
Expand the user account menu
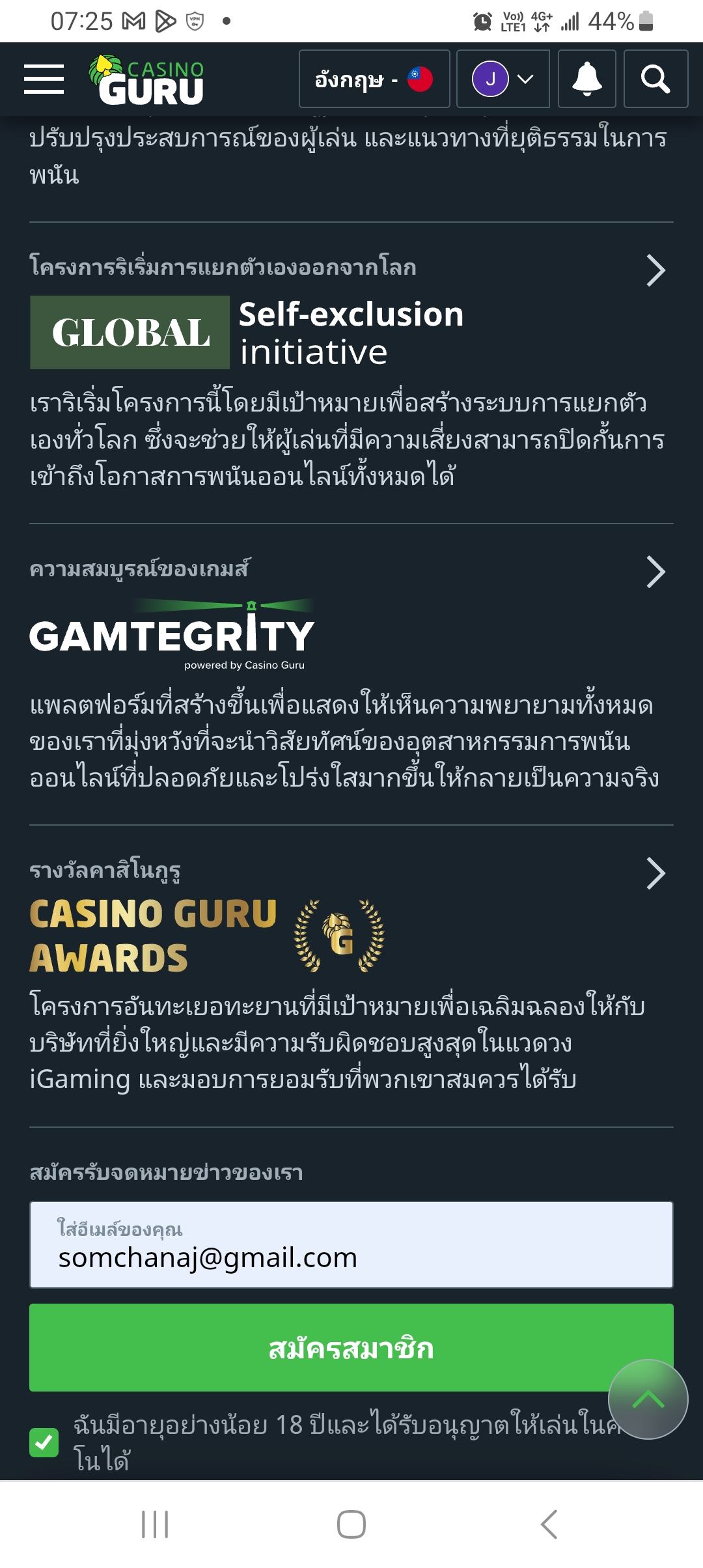pyautogui.click(x=503, y=79)
